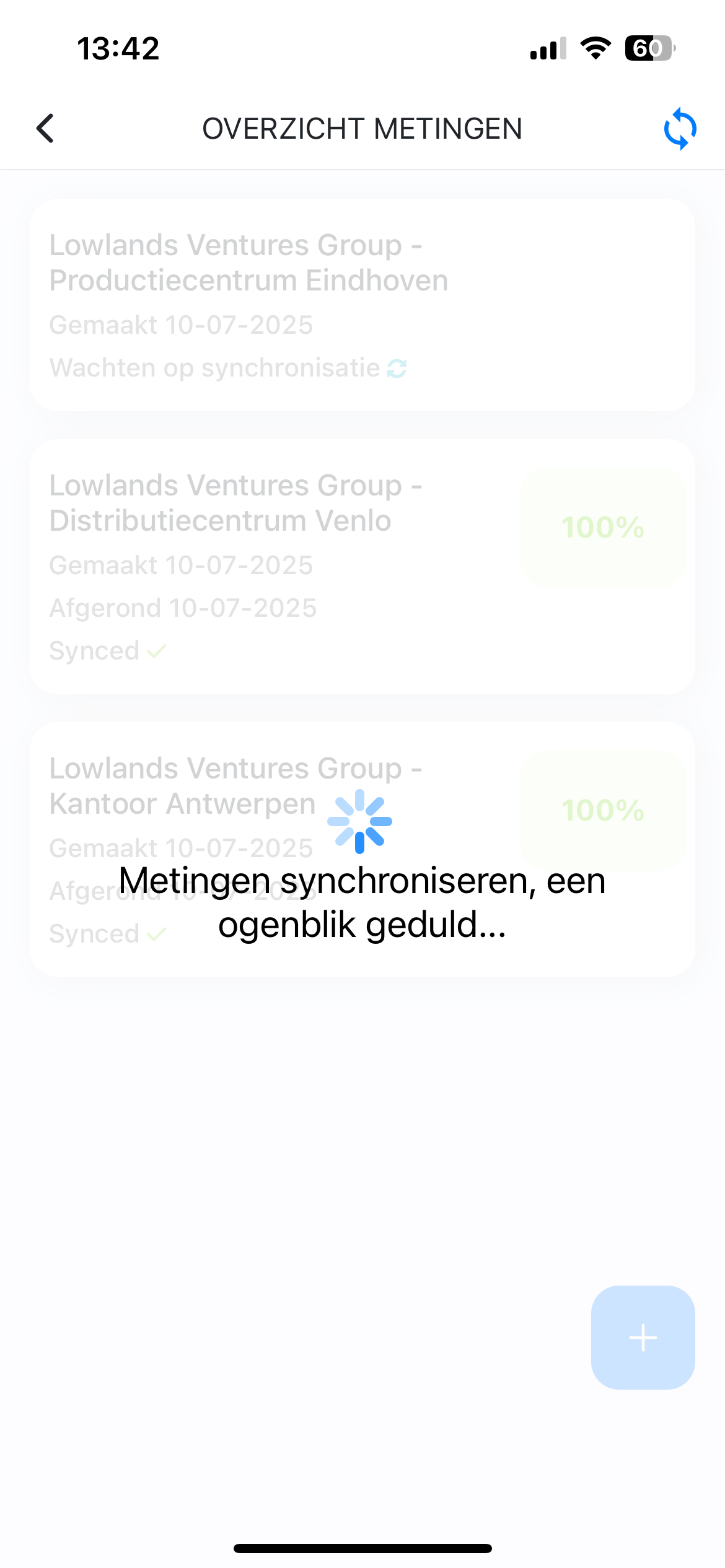Screen dimensions: 725x1568
Task: Open Kantoor Antwerpen measurement card
Action: [362, 850]
